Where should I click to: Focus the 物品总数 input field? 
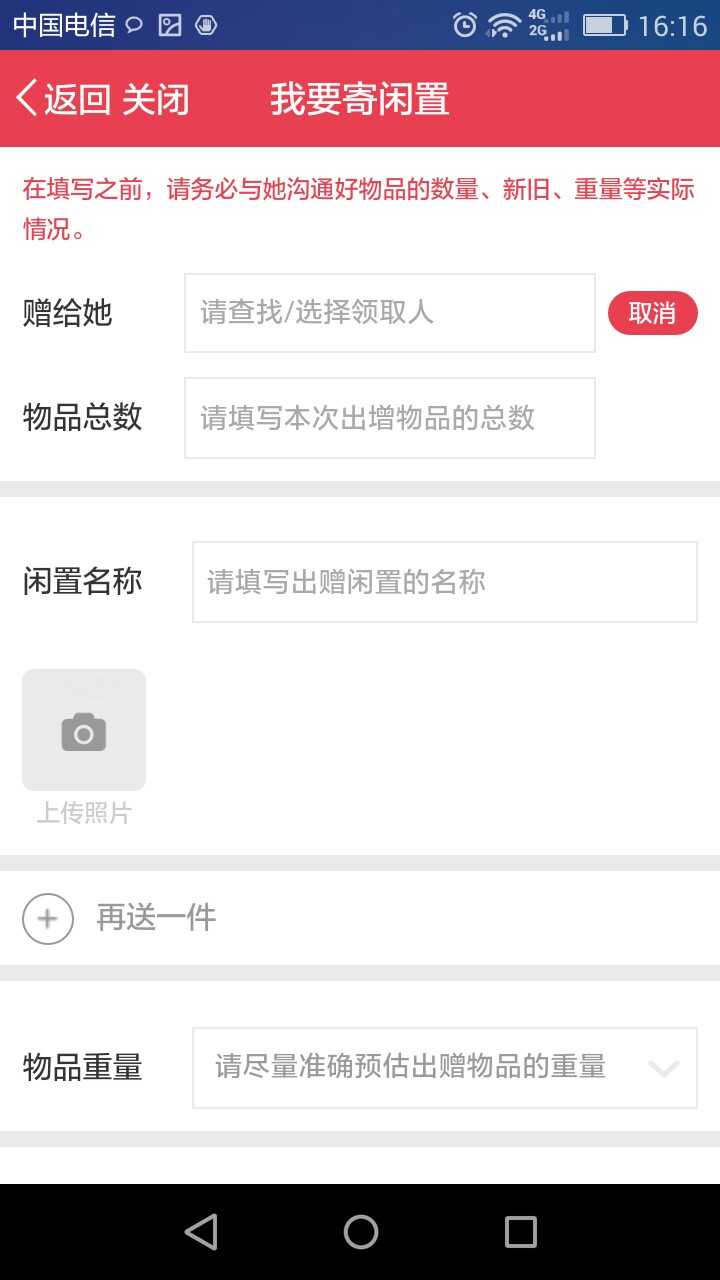(x=390, y=418)
